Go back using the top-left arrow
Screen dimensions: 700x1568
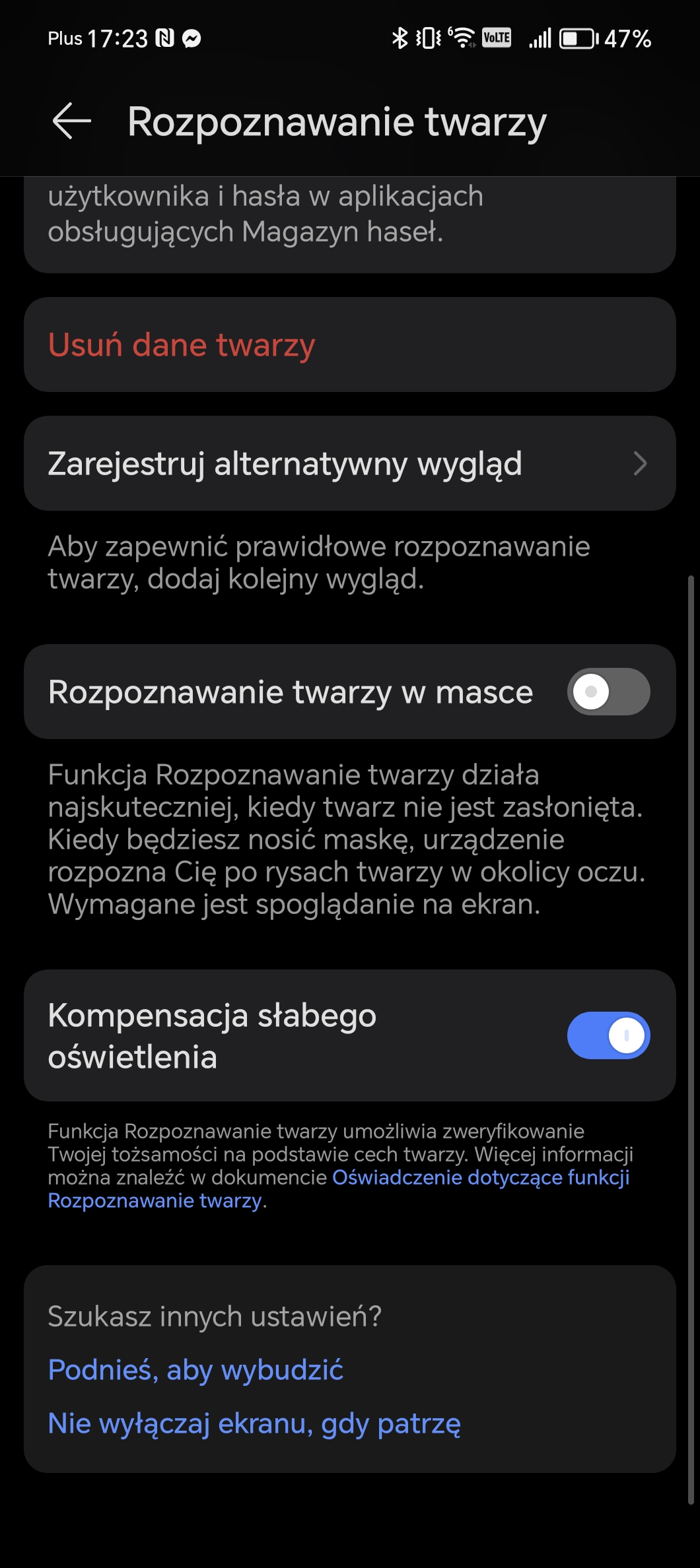(71, 121)
